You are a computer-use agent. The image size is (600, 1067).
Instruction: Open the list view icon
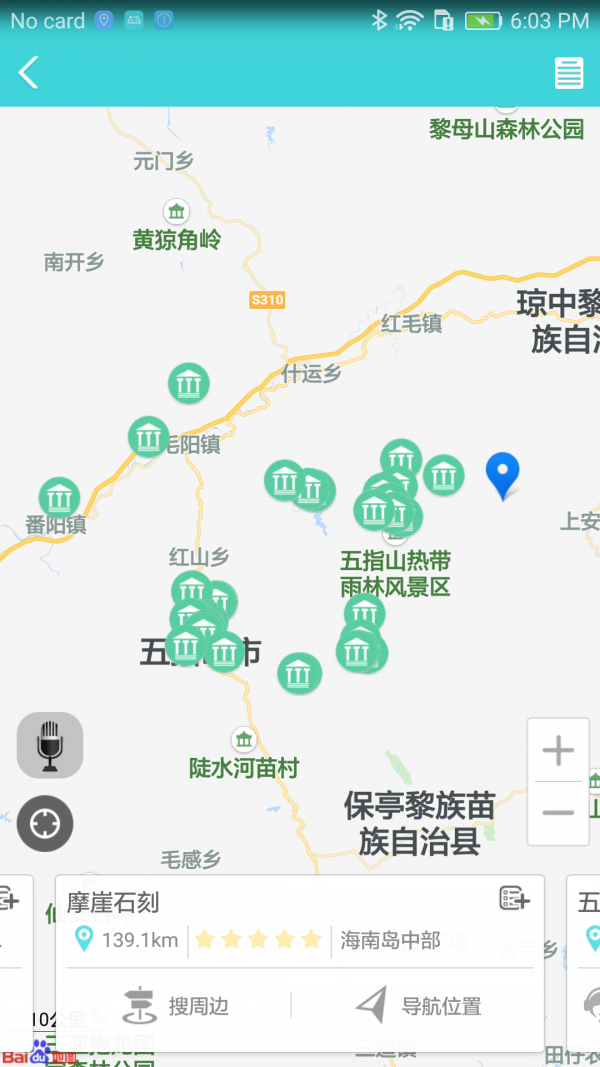[x=569, y=73]
